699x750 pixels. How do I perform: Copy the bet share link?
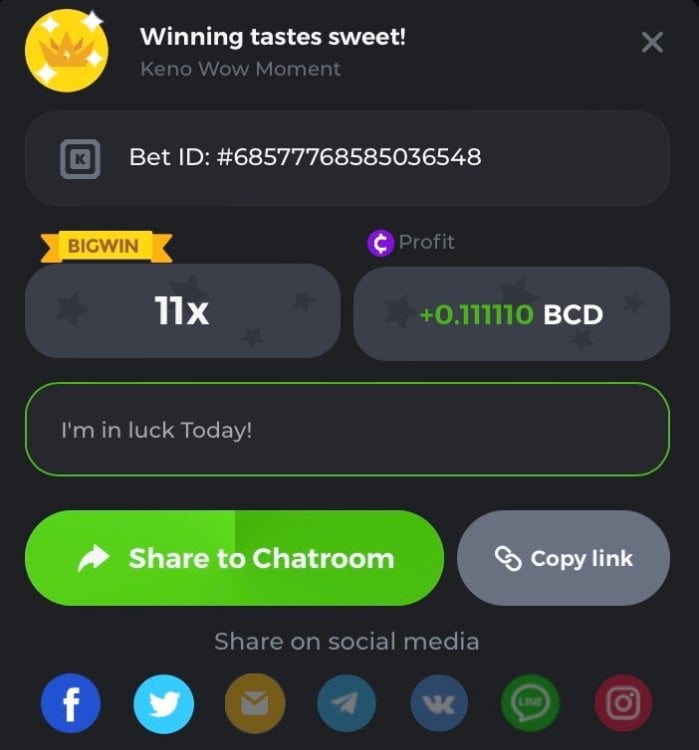(x=563, y=558)
